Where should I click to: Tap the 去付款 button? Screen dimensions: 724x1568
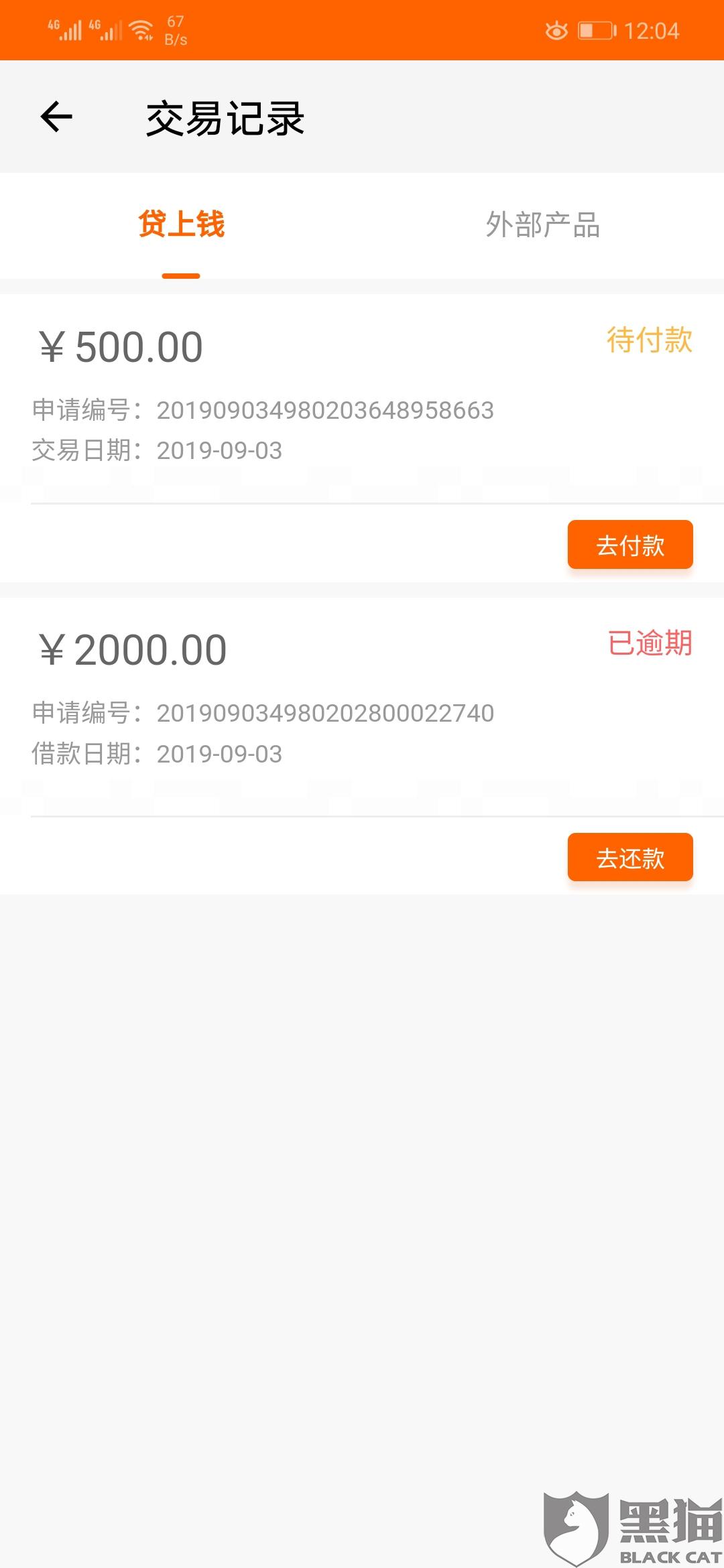click(x=629, y=545)
